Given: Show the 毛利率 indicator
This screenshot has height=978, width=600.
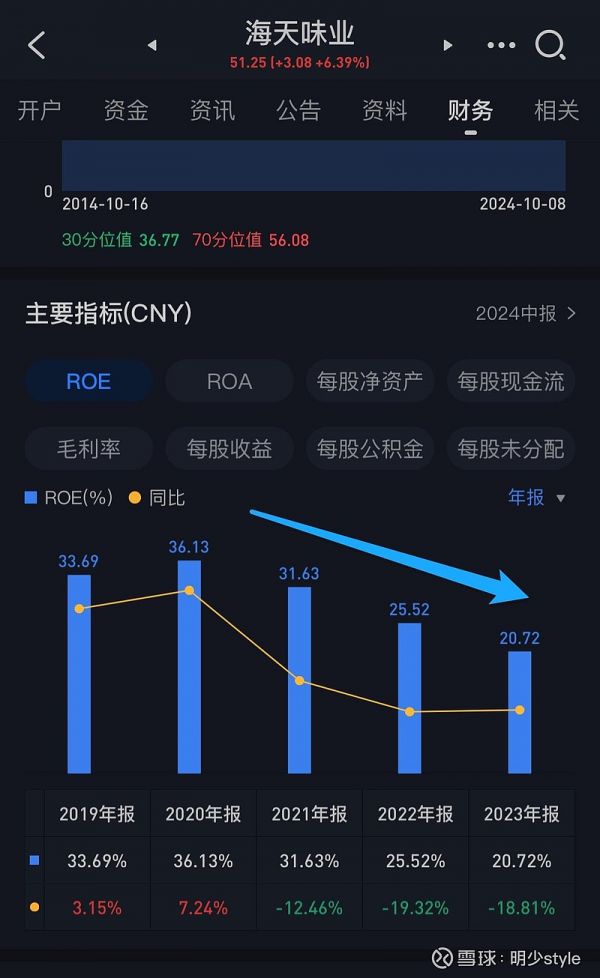Looking at the screenshot, I should pyautogui.click(x=89, y=448).
